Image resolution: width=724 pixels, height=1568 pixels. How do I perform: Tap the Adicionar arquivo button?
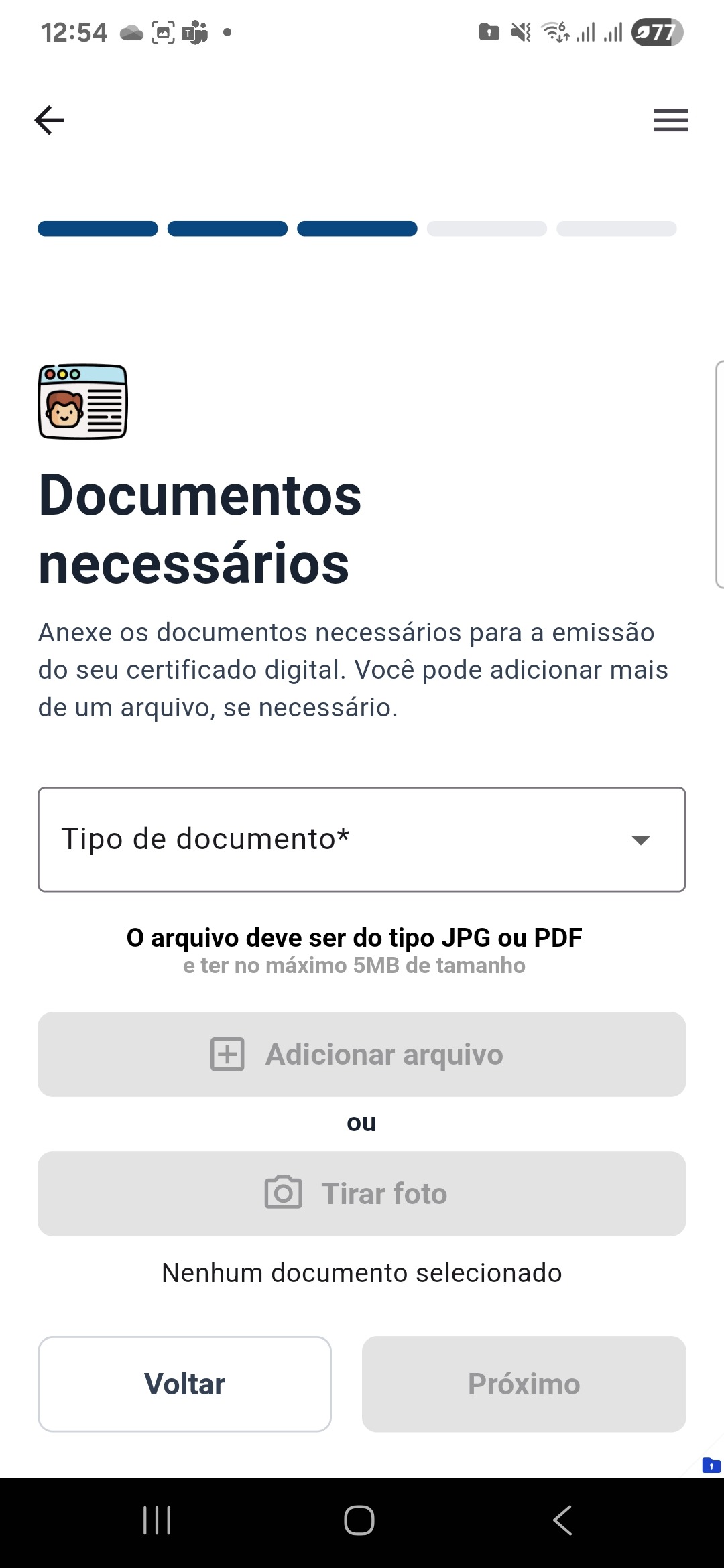click(x=361, y=1054)
